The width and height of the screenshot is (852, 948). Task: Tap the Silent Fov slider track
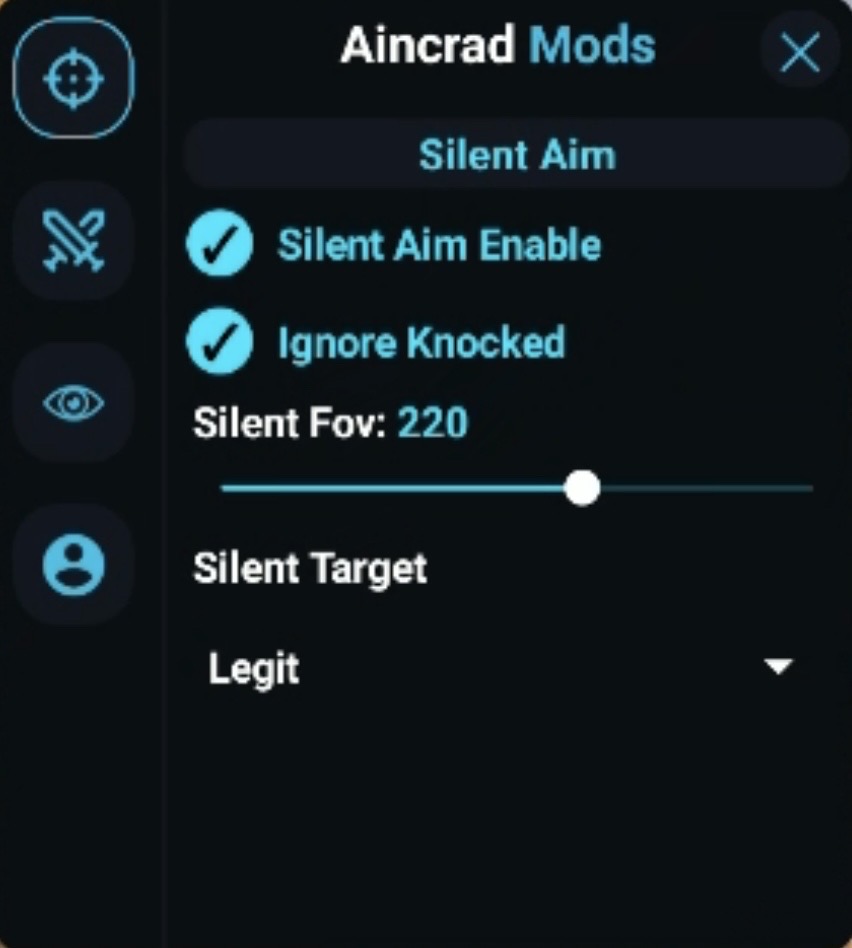(x=700, y=489)
